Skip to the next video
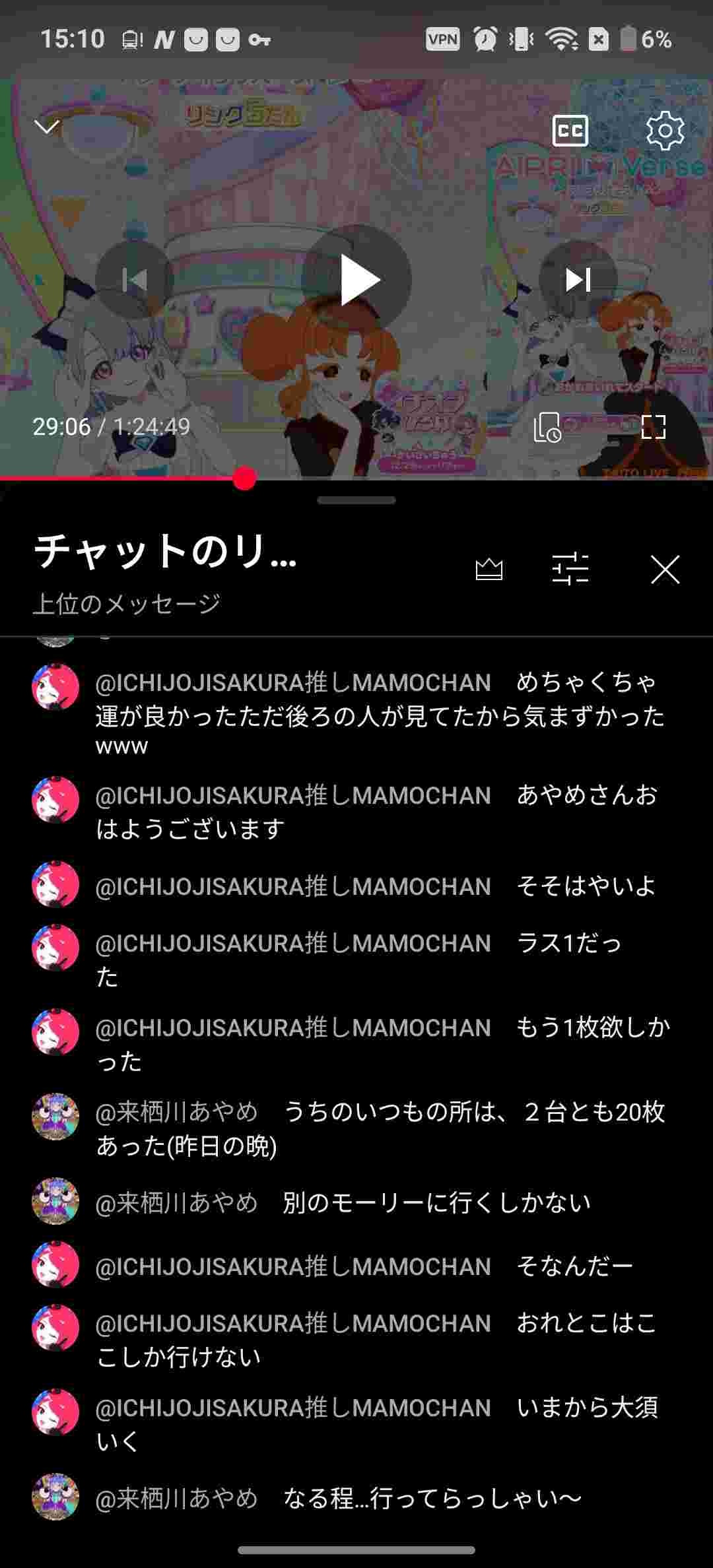Viewport: 713px width, 1568px height. pyautogui.click(x=578, y=280)
